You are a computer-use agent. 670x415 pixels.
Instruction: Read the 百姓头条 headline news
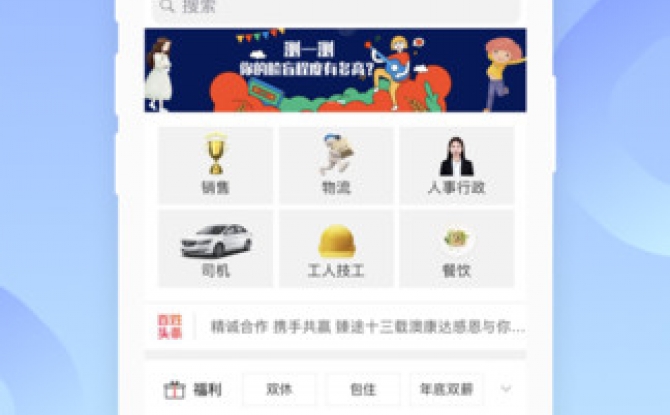(x=366, y=327)
